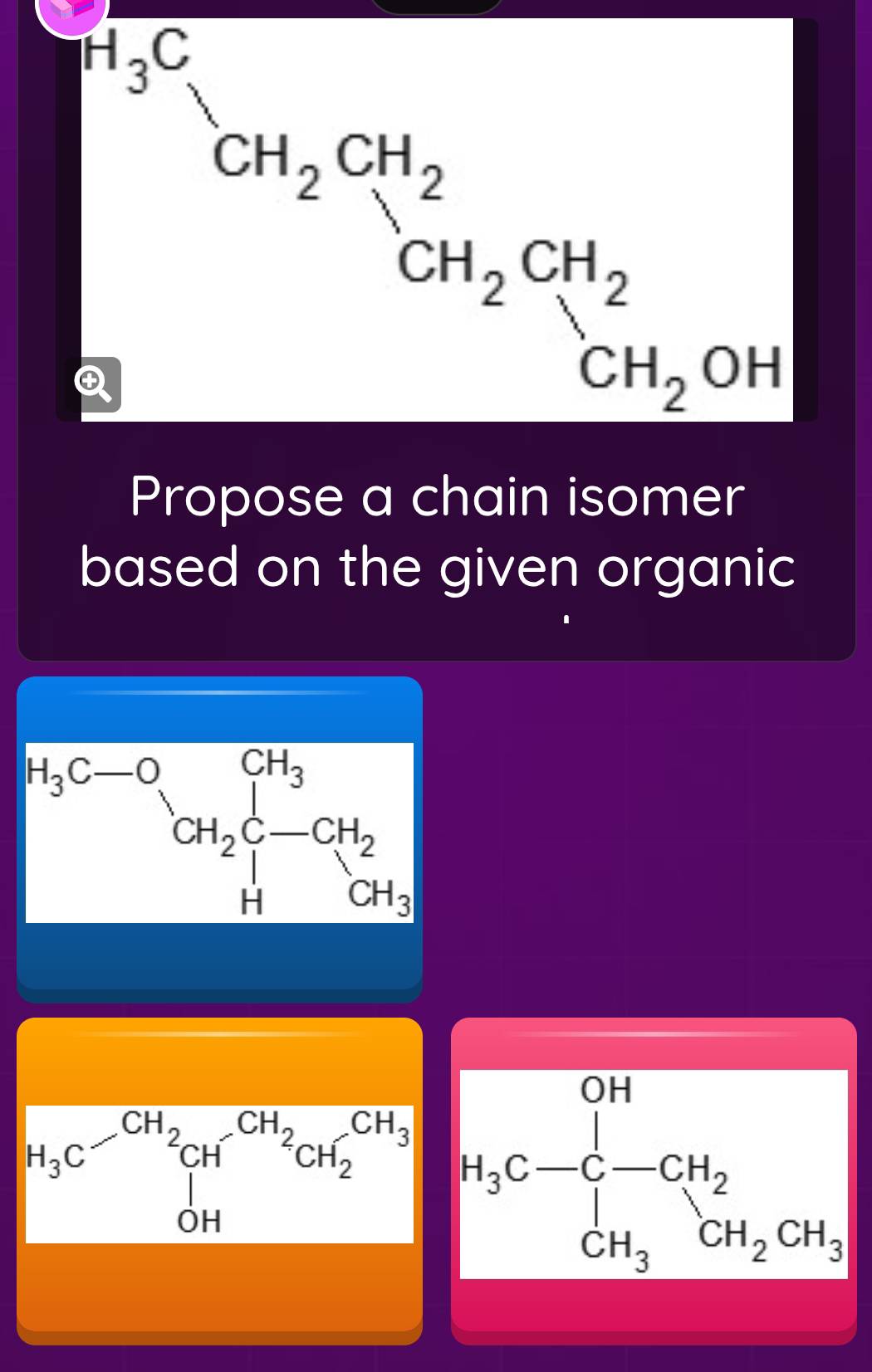
Task: Choose the methoxy ether structure answer
Action: click(x=220, y=838)
